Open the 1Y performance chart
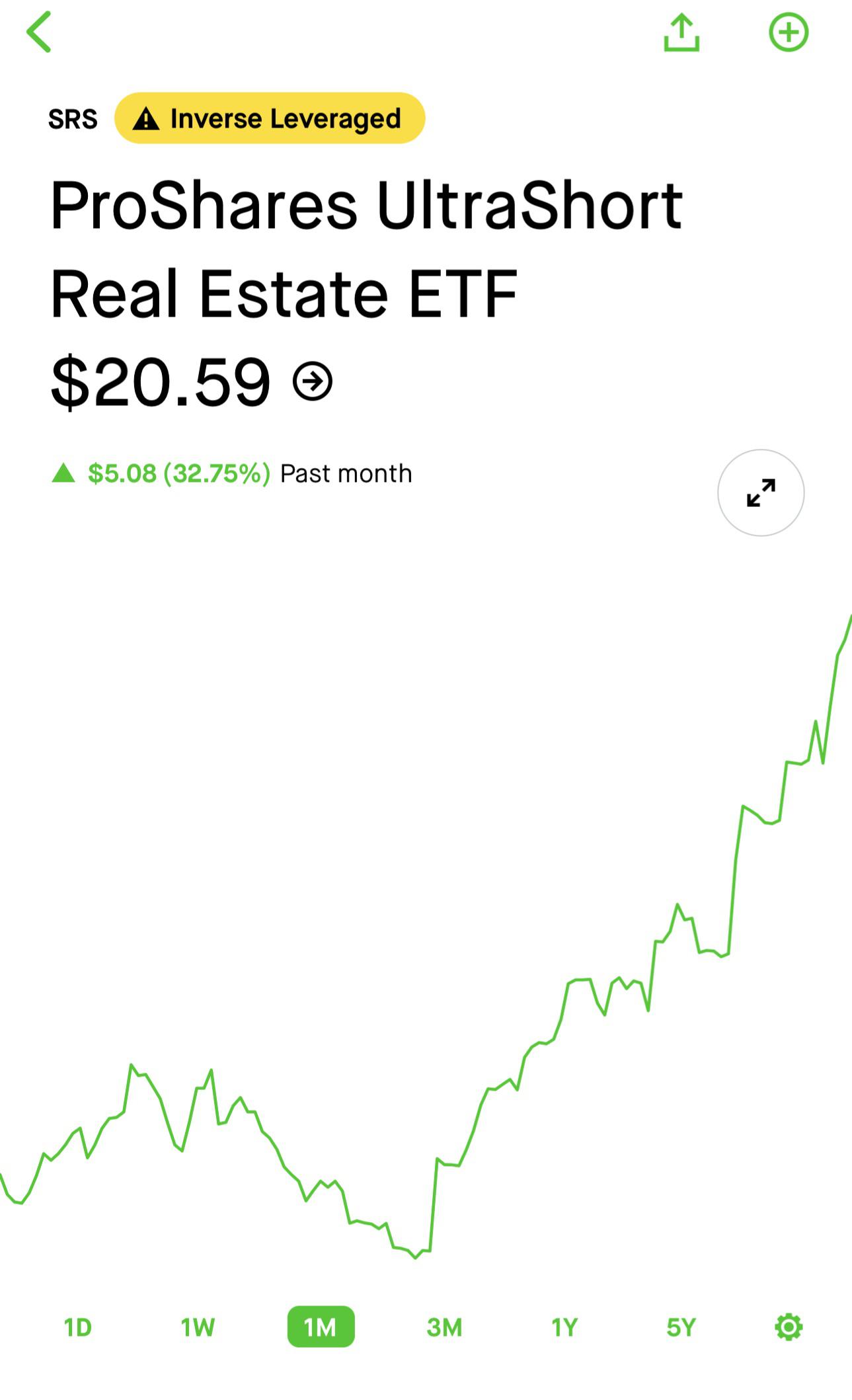 tap(563, 1327)
